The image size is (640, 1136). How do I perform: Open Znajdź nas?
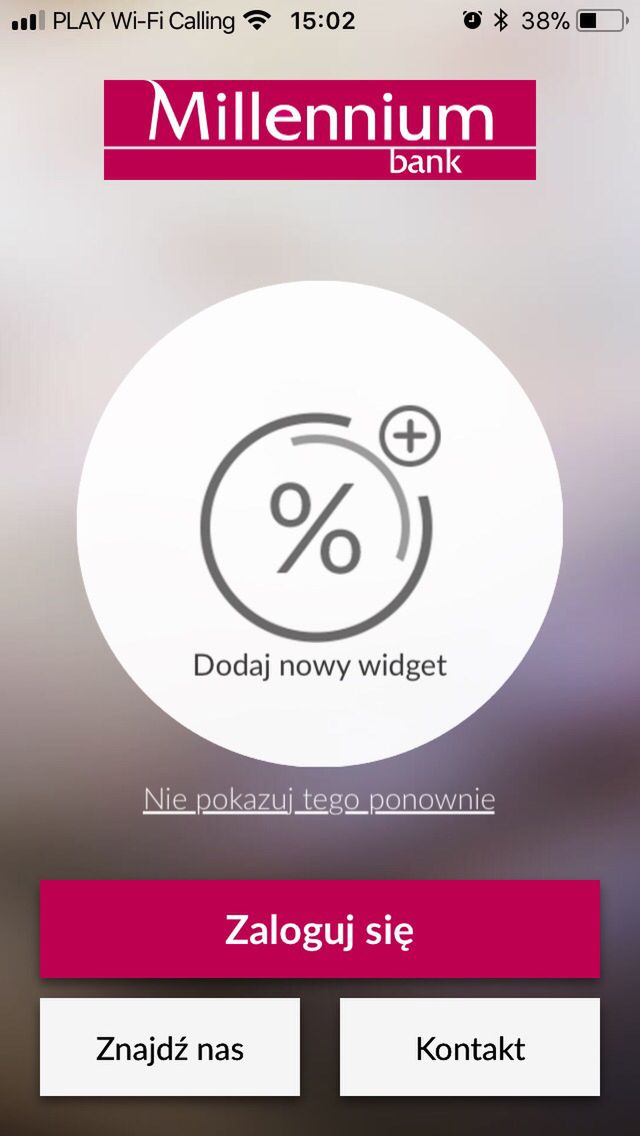point(170,1048)
